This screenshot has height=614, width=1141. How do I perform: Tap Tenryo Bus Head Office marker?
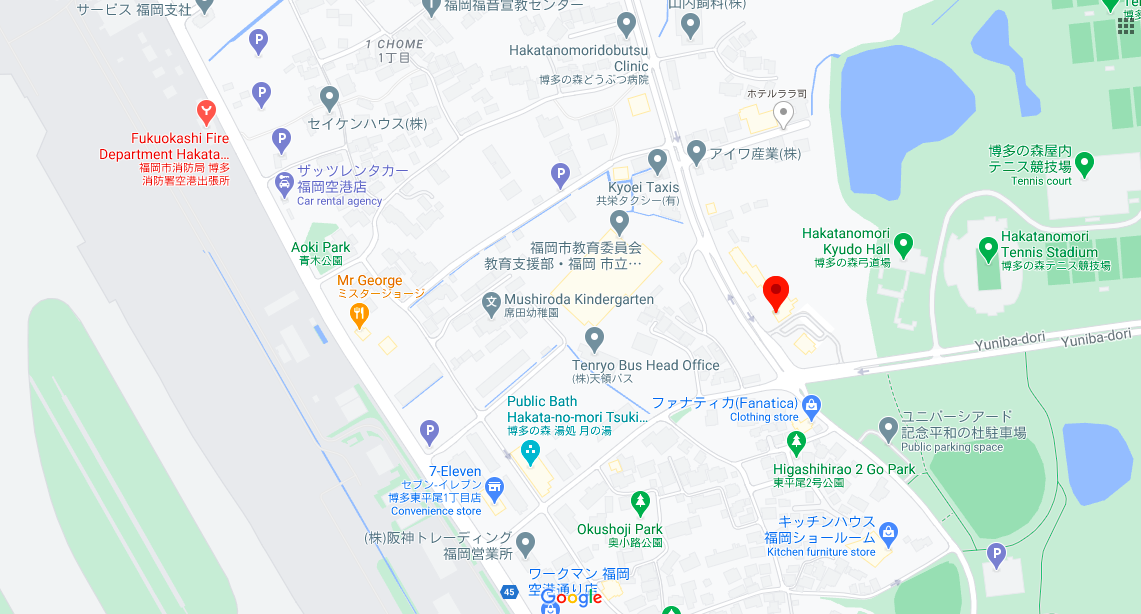[x=595, y=339]
